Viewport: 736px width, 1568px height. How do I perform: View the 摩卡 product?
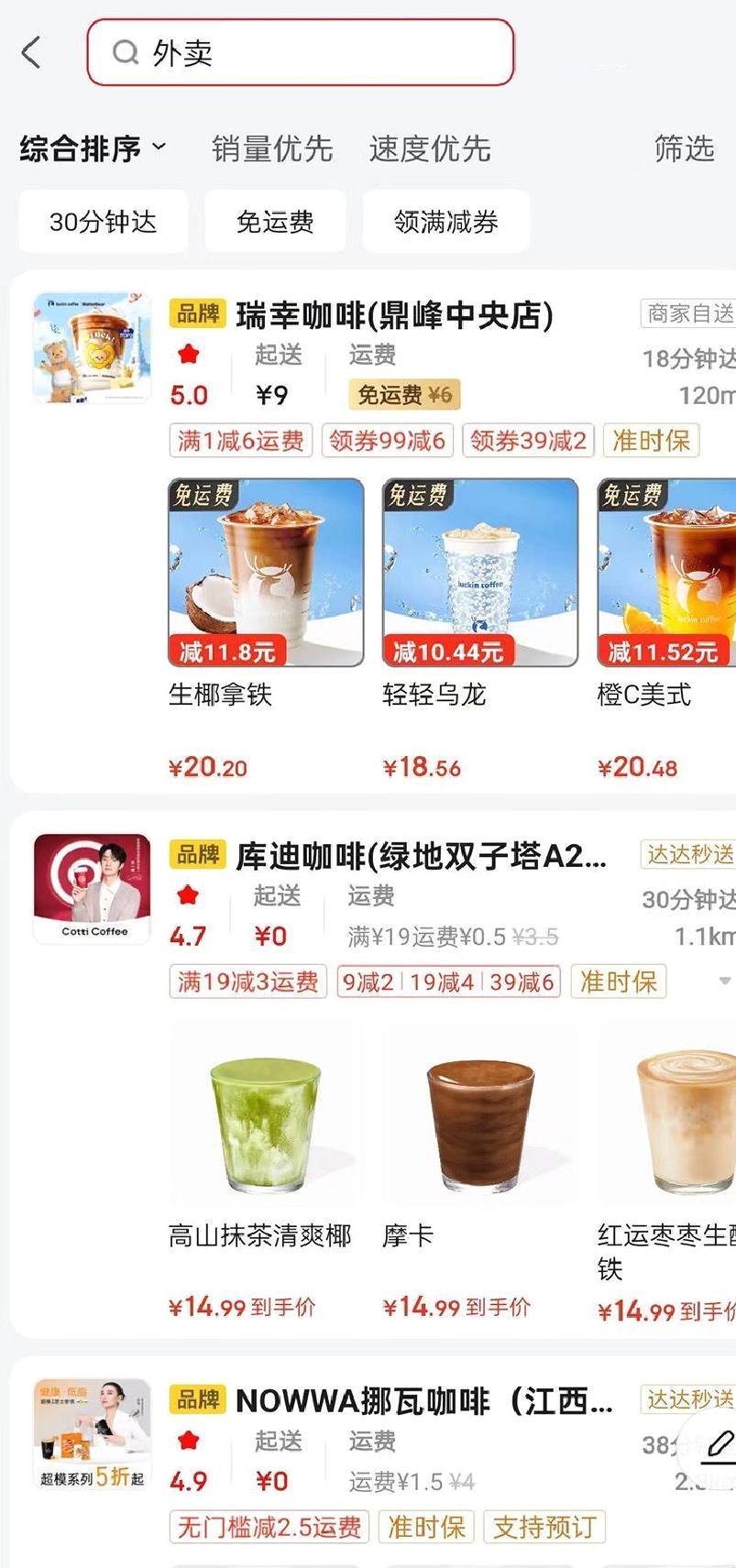[x=480, y=1171]
